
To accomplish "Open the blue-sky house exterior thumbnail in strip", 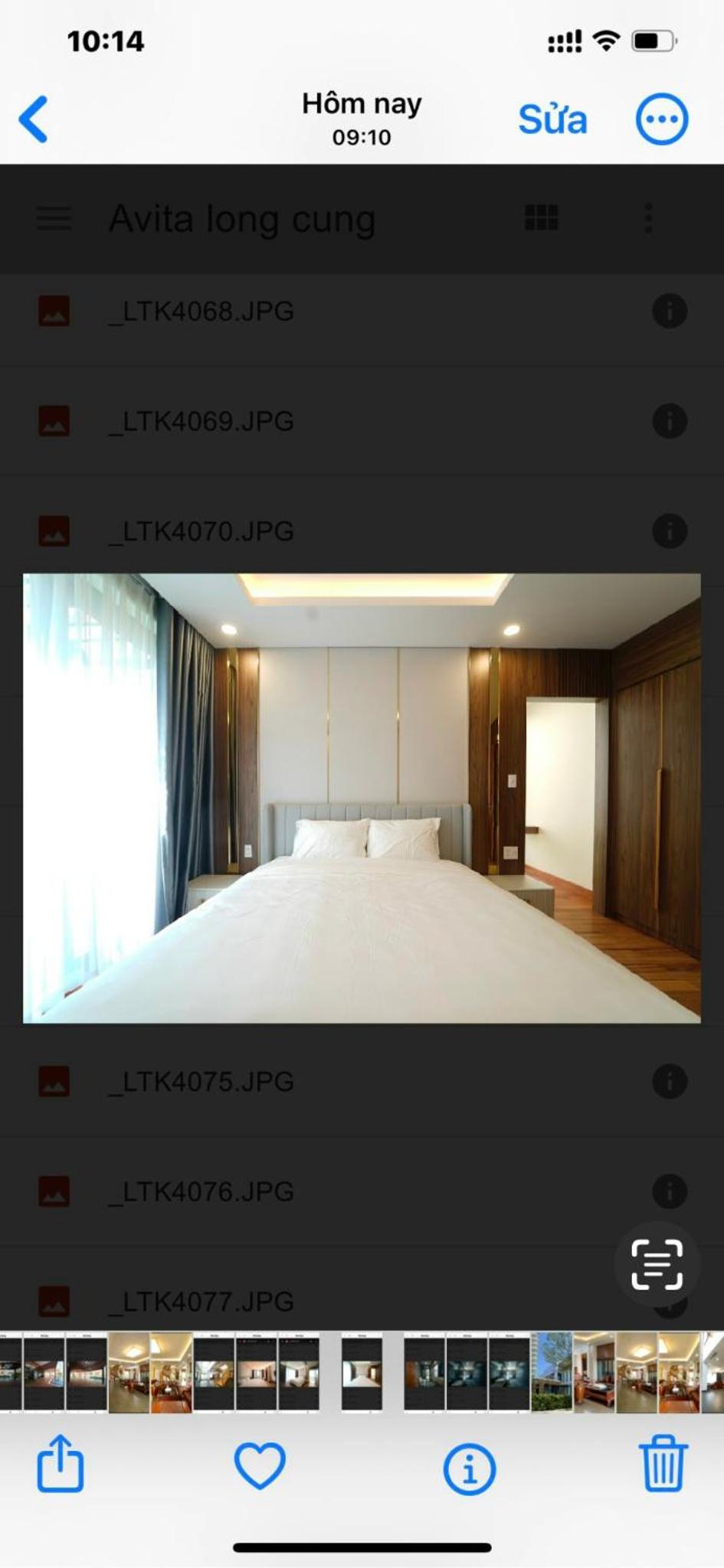I will coord(551,1372).
